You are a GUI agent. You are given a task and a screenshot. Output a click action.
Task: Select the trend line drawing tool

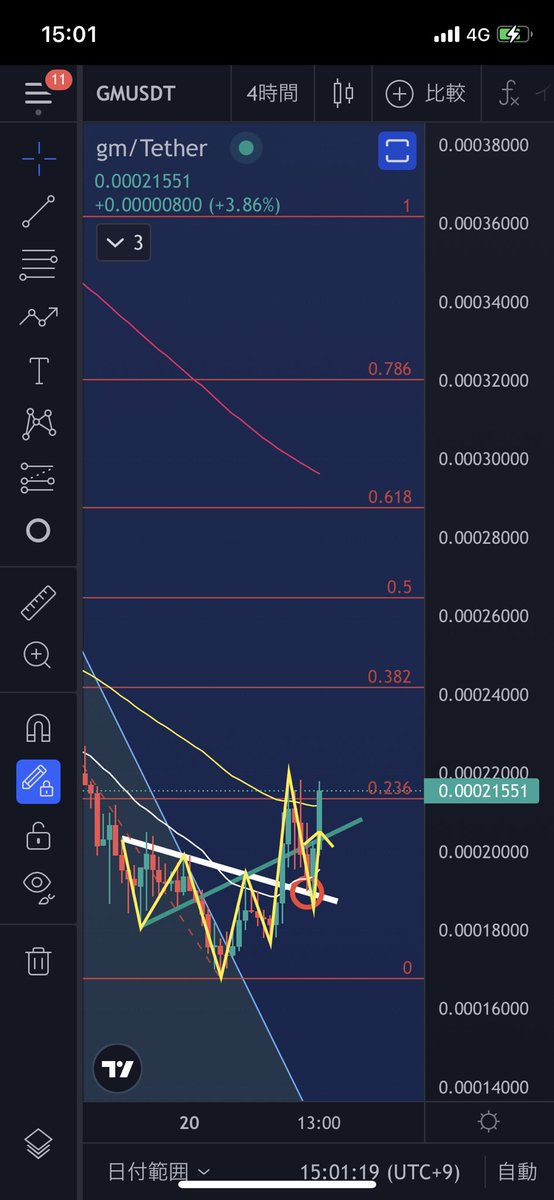coord(38,212)
